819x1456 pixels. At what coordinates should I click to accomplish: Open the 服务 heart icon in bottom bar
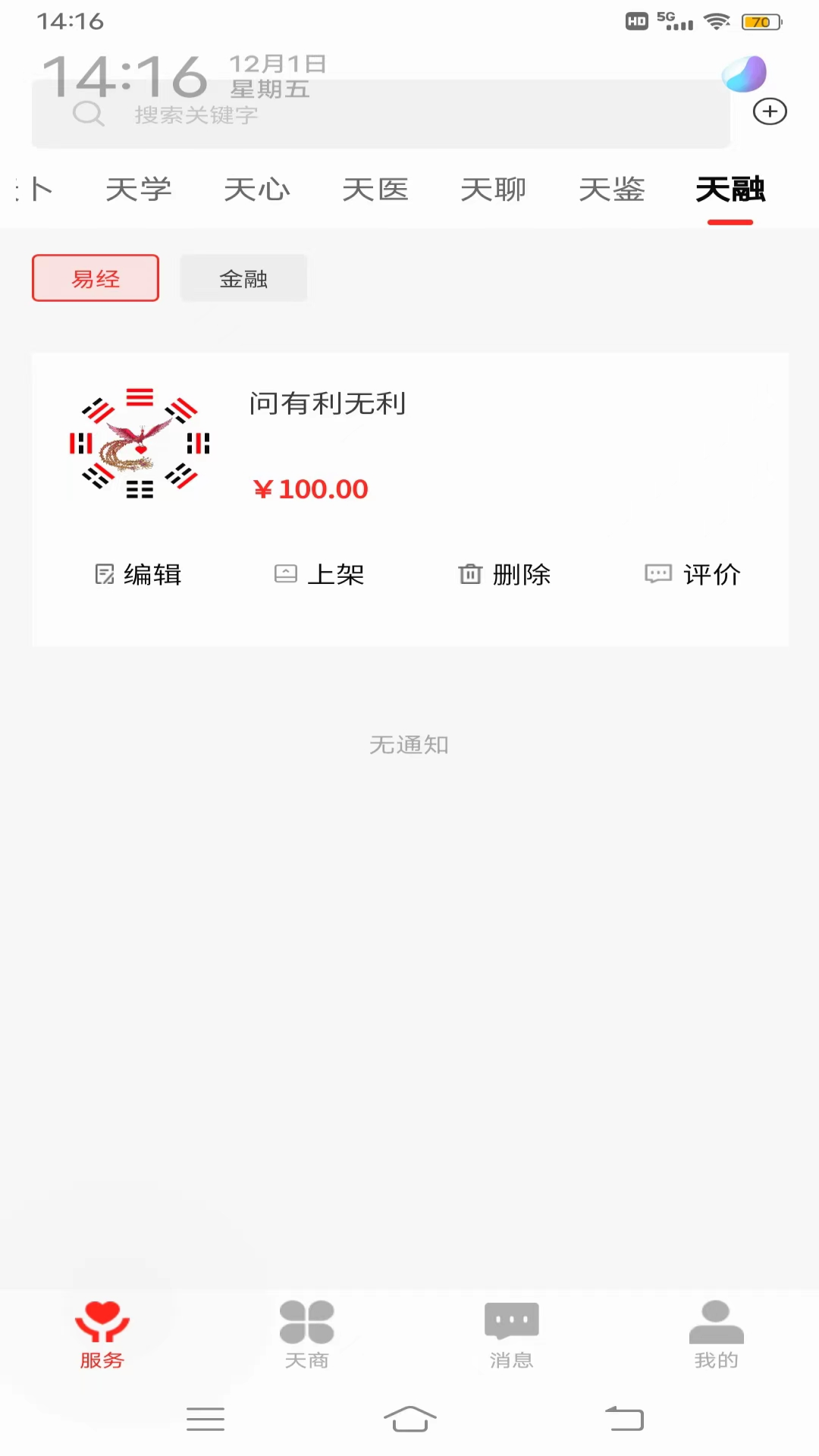(x=102, y=1319)
